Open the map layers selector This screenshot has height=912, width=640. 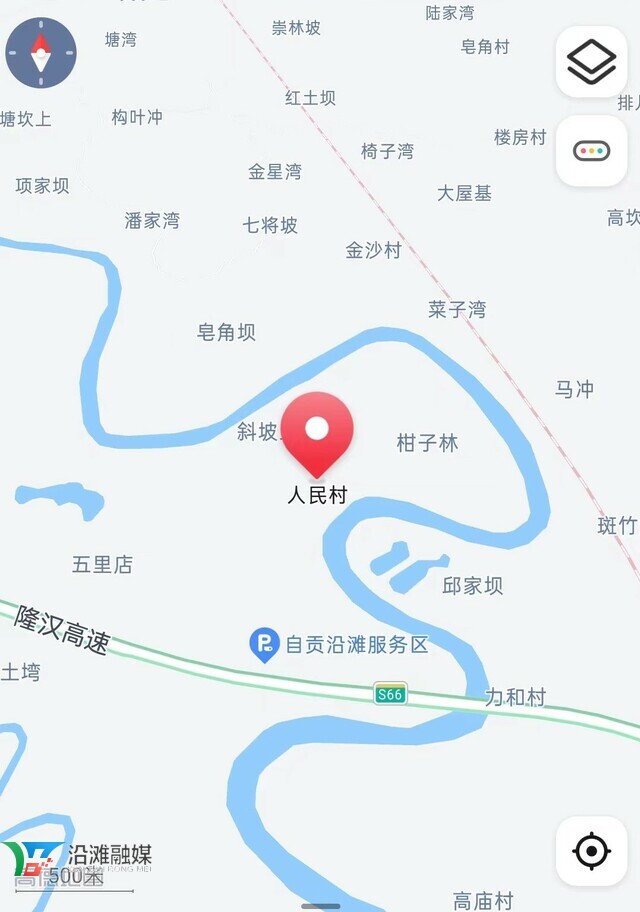point(591,62)
